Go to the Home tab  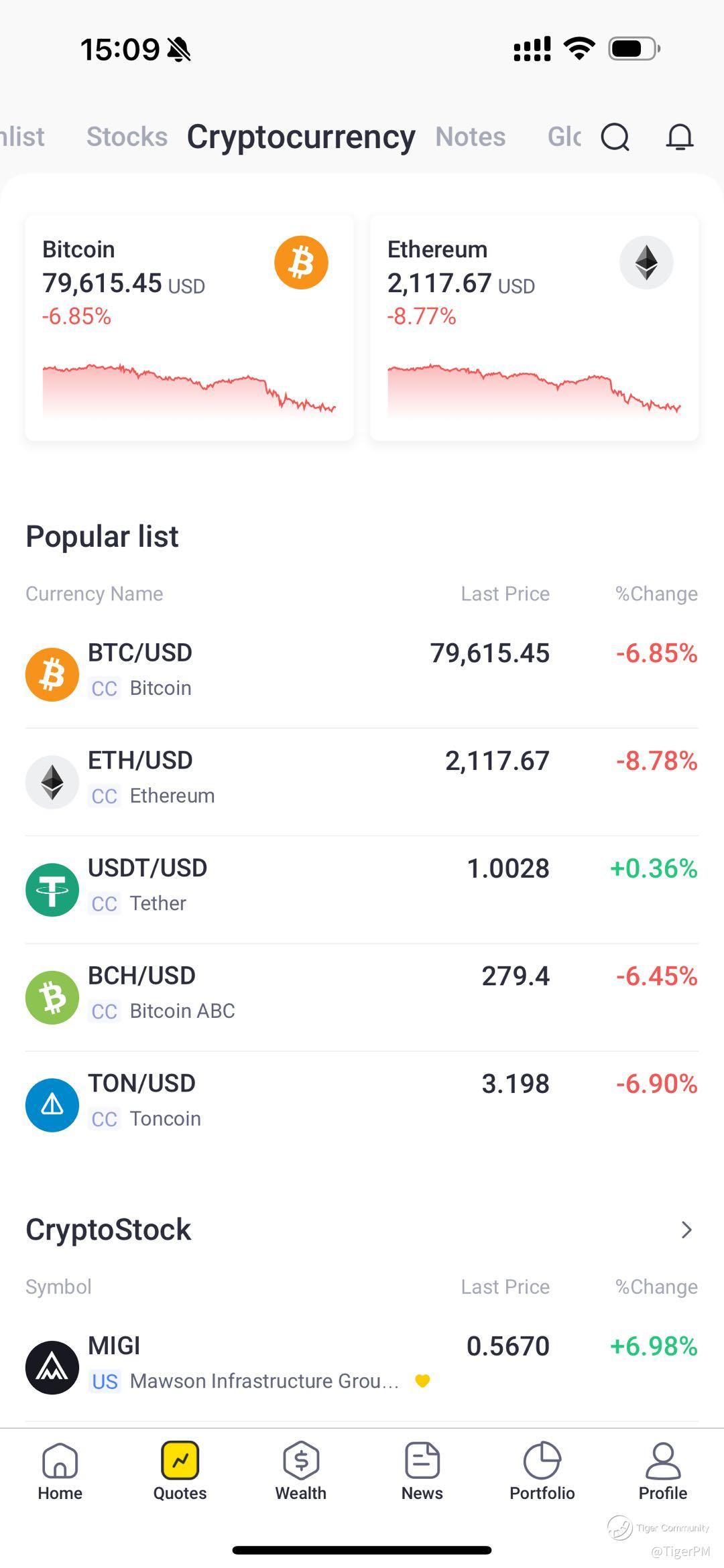[60, 1472]
